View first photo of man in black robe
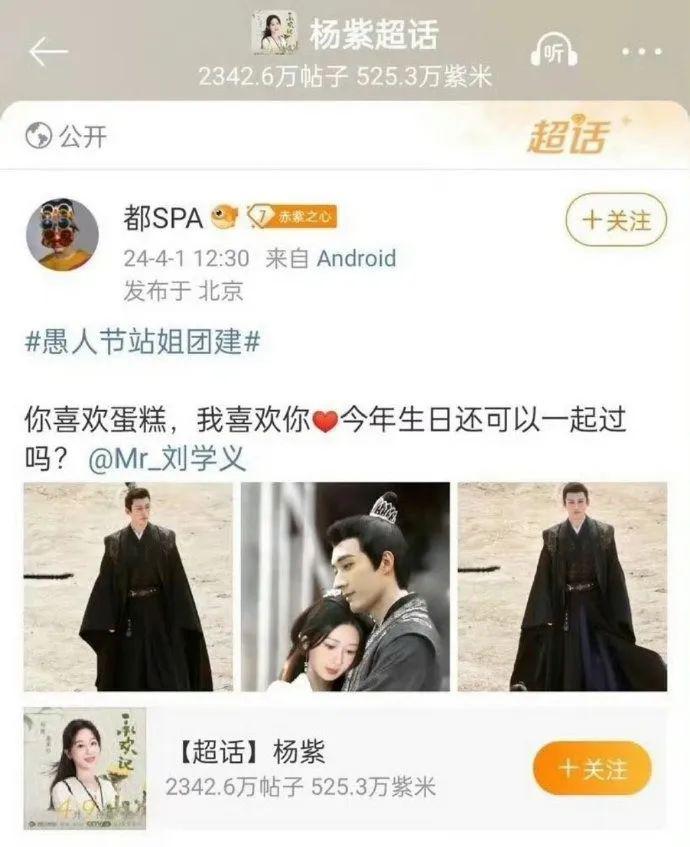 coord(128,587)
